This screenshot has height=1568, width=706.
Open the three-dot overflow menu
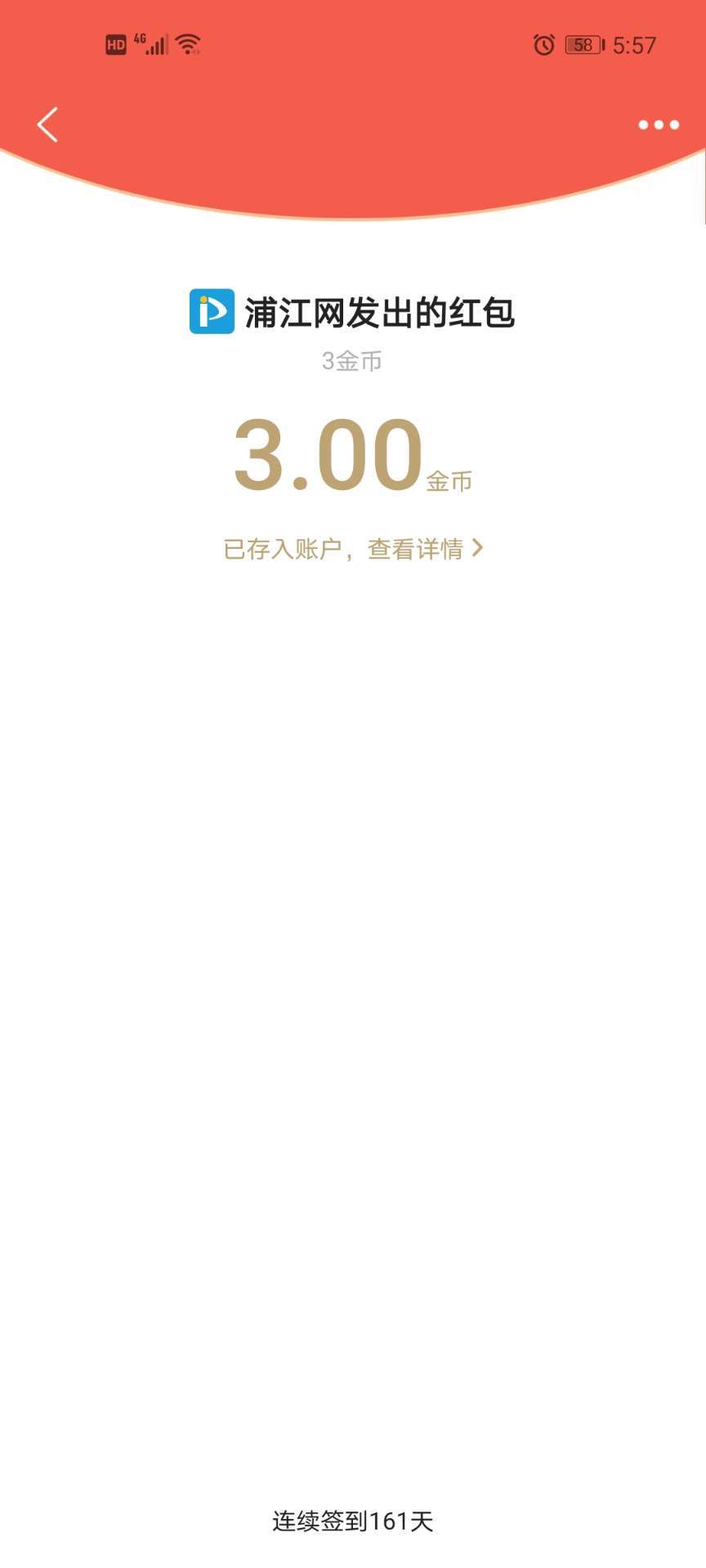pyautogui.click(x=658, y=125)
